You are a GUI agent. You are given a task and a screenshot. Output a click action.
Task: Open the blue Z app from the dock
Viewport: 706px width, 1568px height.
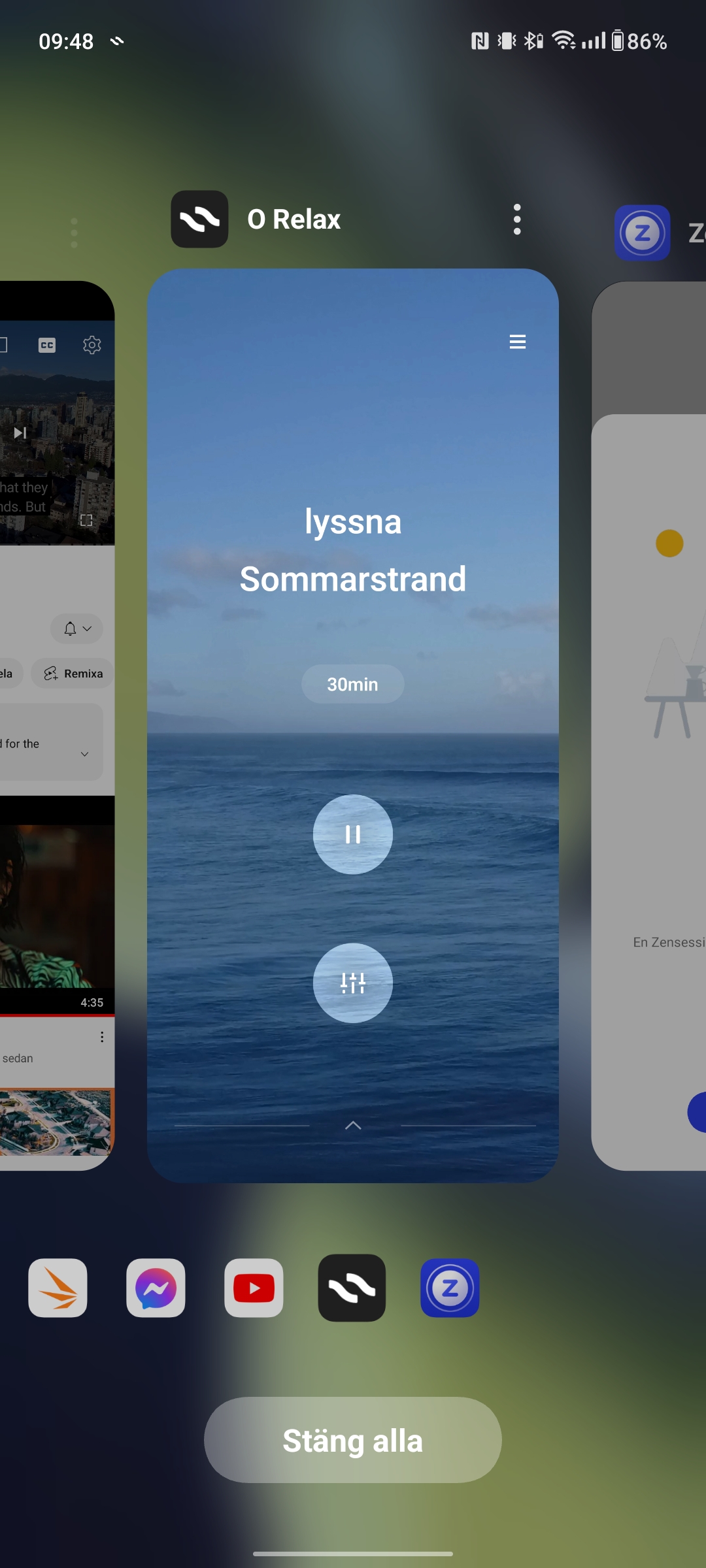[x=450, y=1288]
